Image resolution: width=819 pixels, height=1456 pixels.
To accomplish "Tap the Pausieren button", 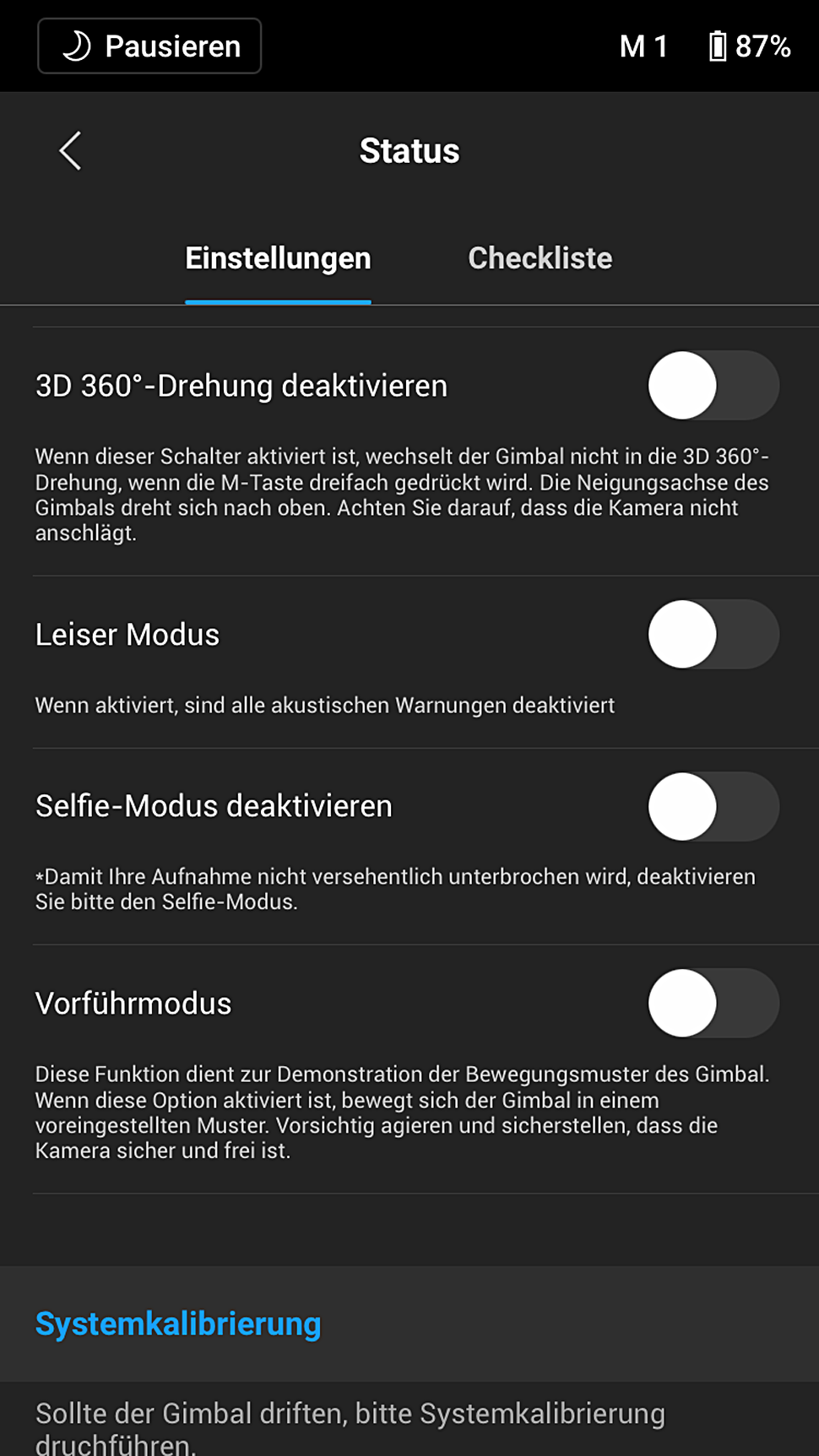I will [x=149, y=46].
